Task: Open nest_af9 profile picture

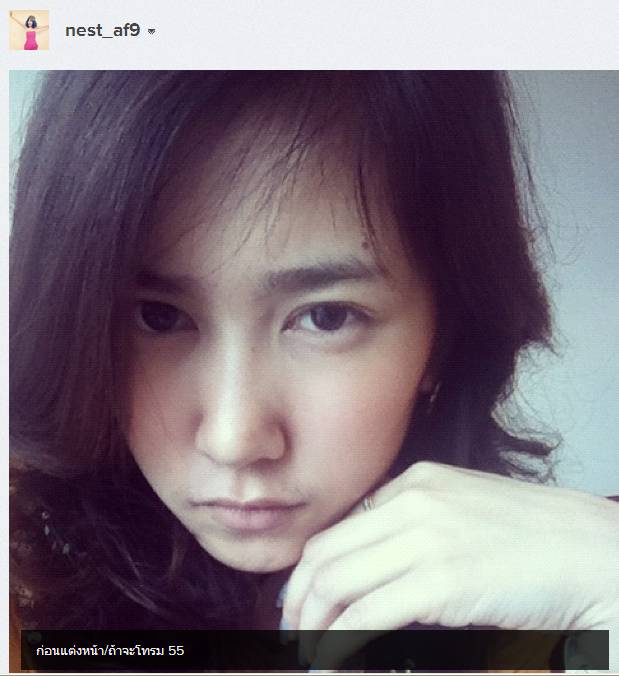Action: pos(29,30)
